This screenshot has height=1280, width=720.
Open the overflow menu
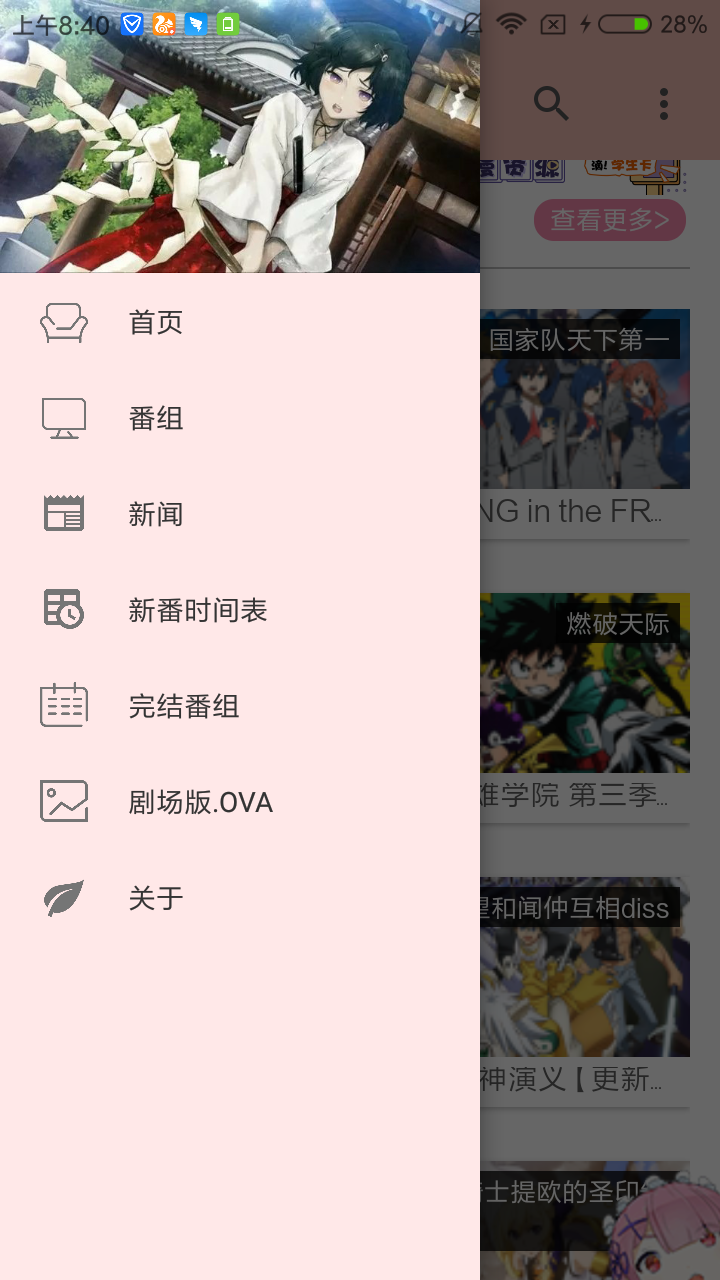coord(663,103)
